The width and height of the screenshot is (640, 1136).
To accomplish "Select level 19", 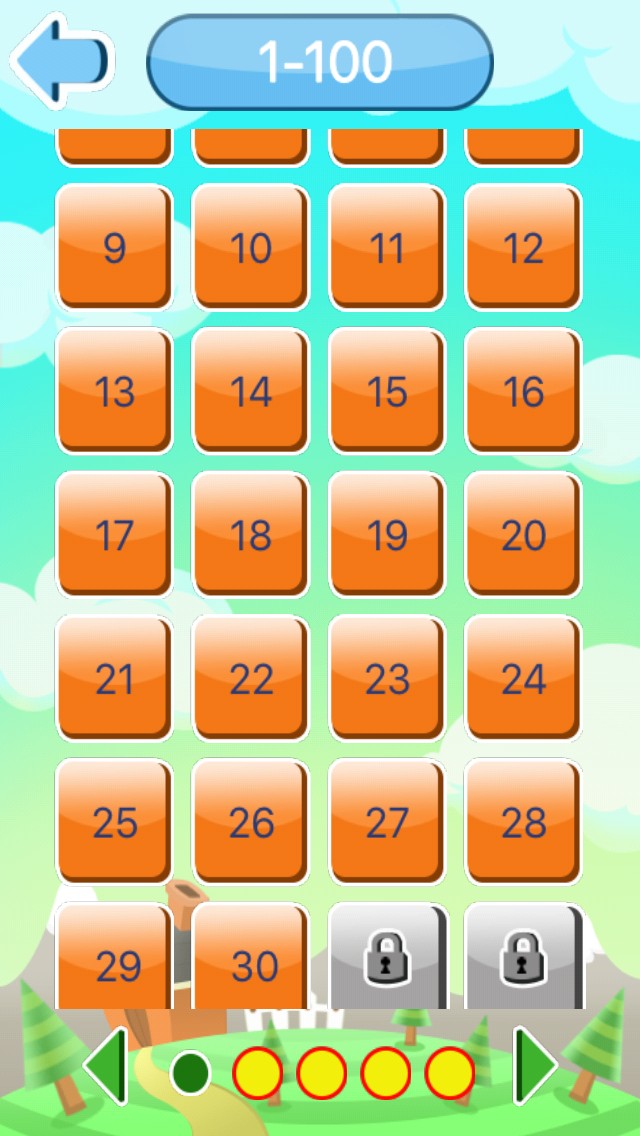I will pyautogui.click(x=387, y=535).
